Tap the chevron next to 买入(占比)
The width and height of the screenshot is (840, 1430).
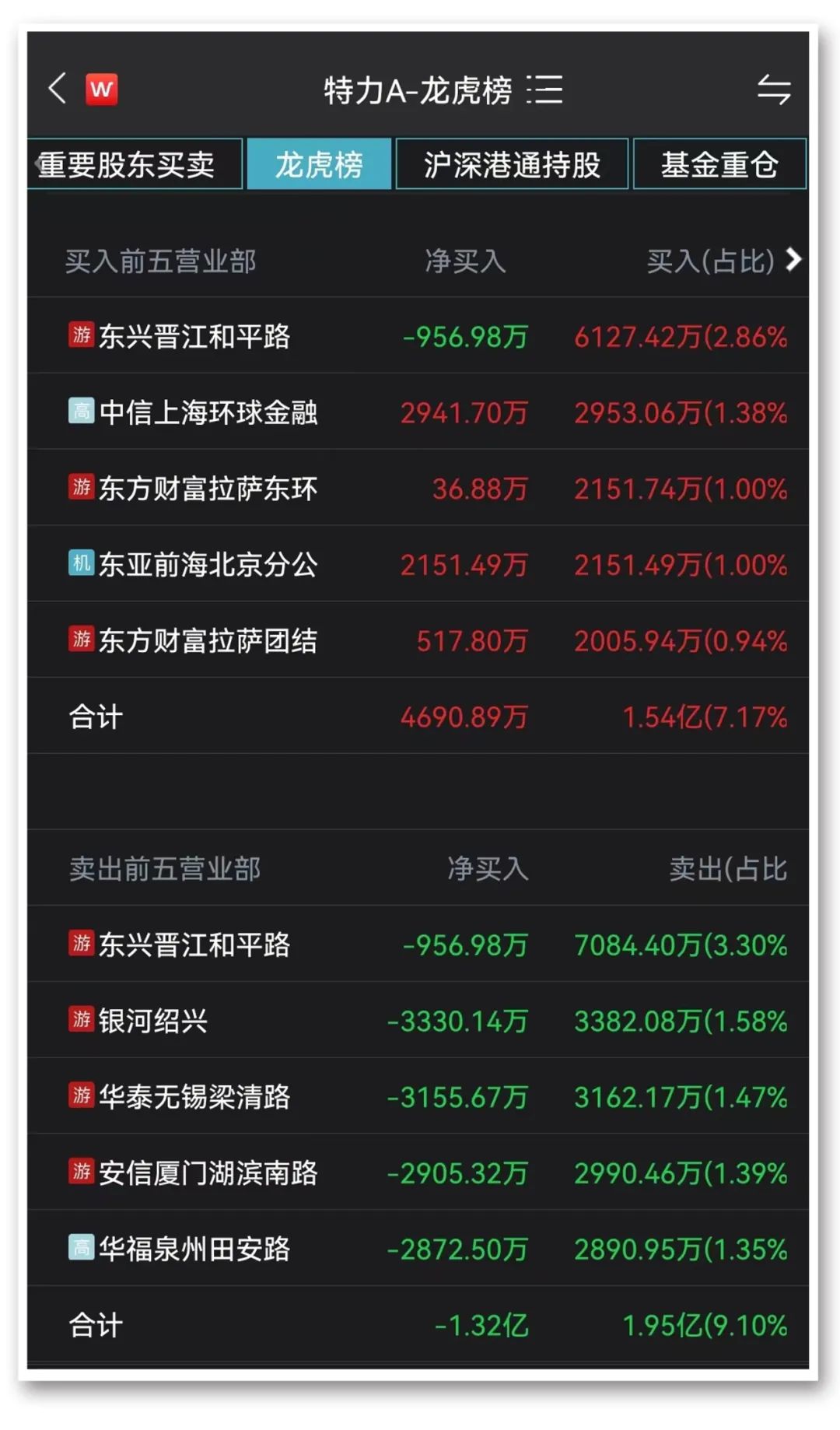pos(793,260)
